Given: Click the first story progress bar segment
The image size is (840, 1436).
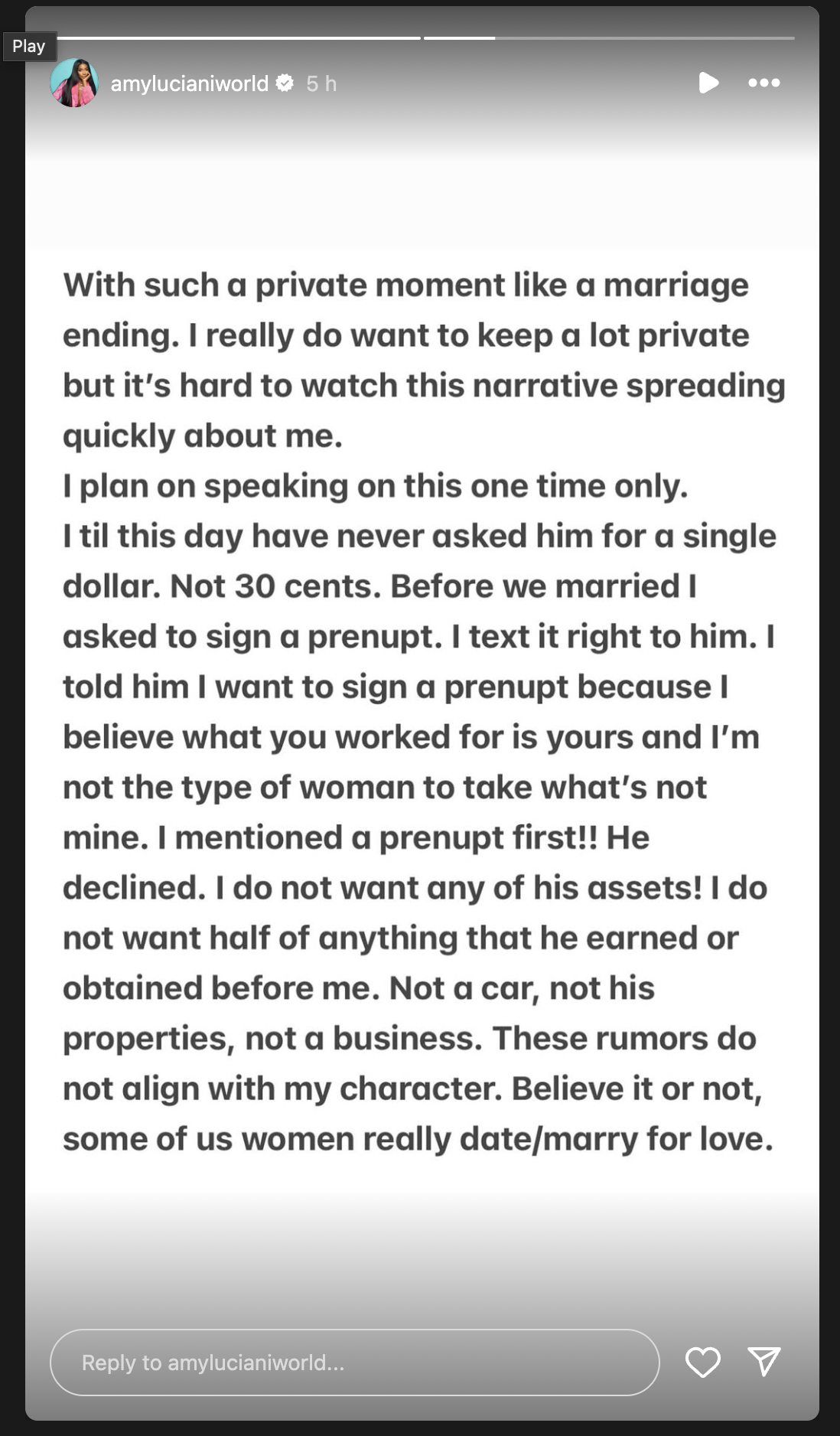Looking at the screenshot, I should (245, 37).
